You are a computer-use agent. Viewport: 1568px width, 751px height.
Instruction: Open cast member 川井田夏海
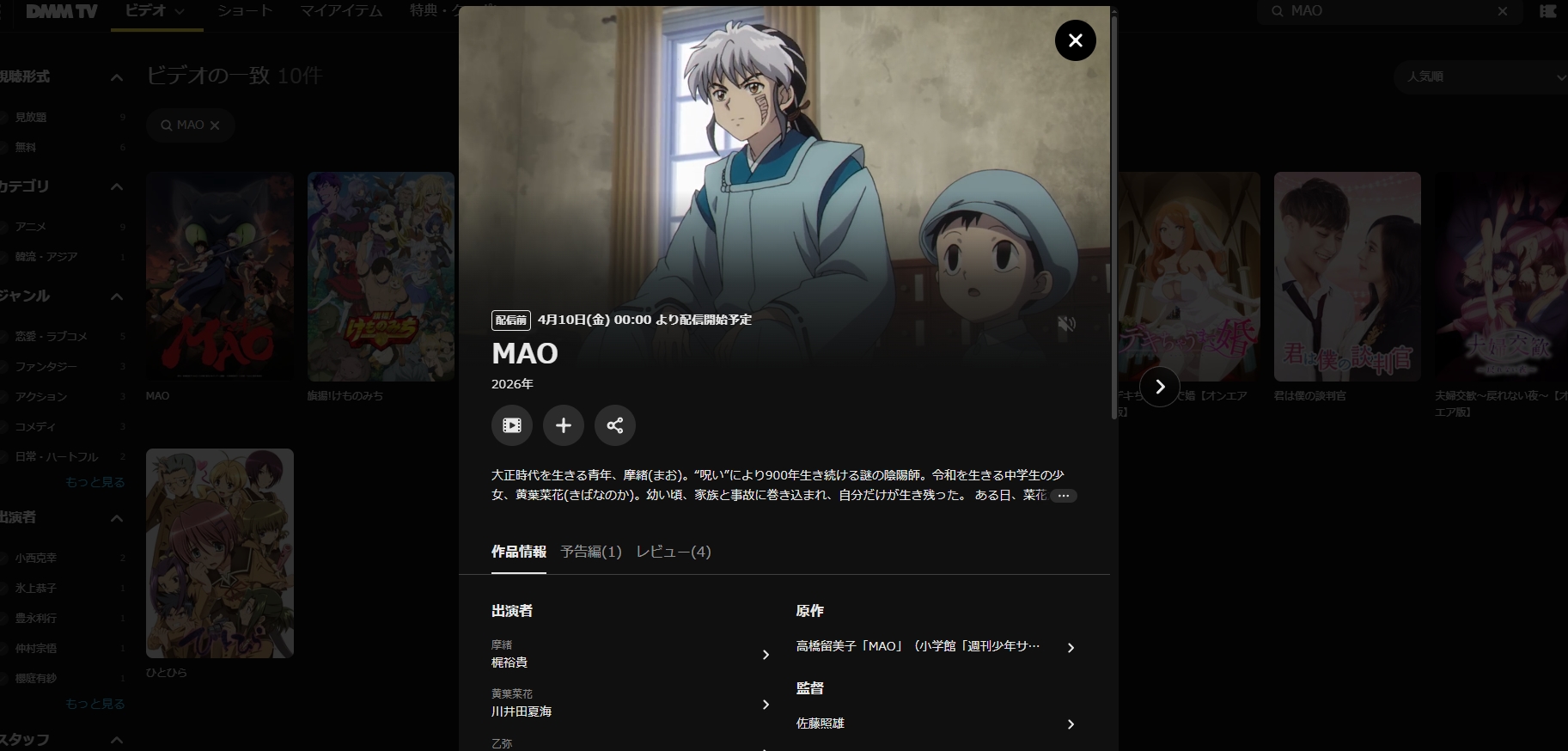tap(630, 704)
